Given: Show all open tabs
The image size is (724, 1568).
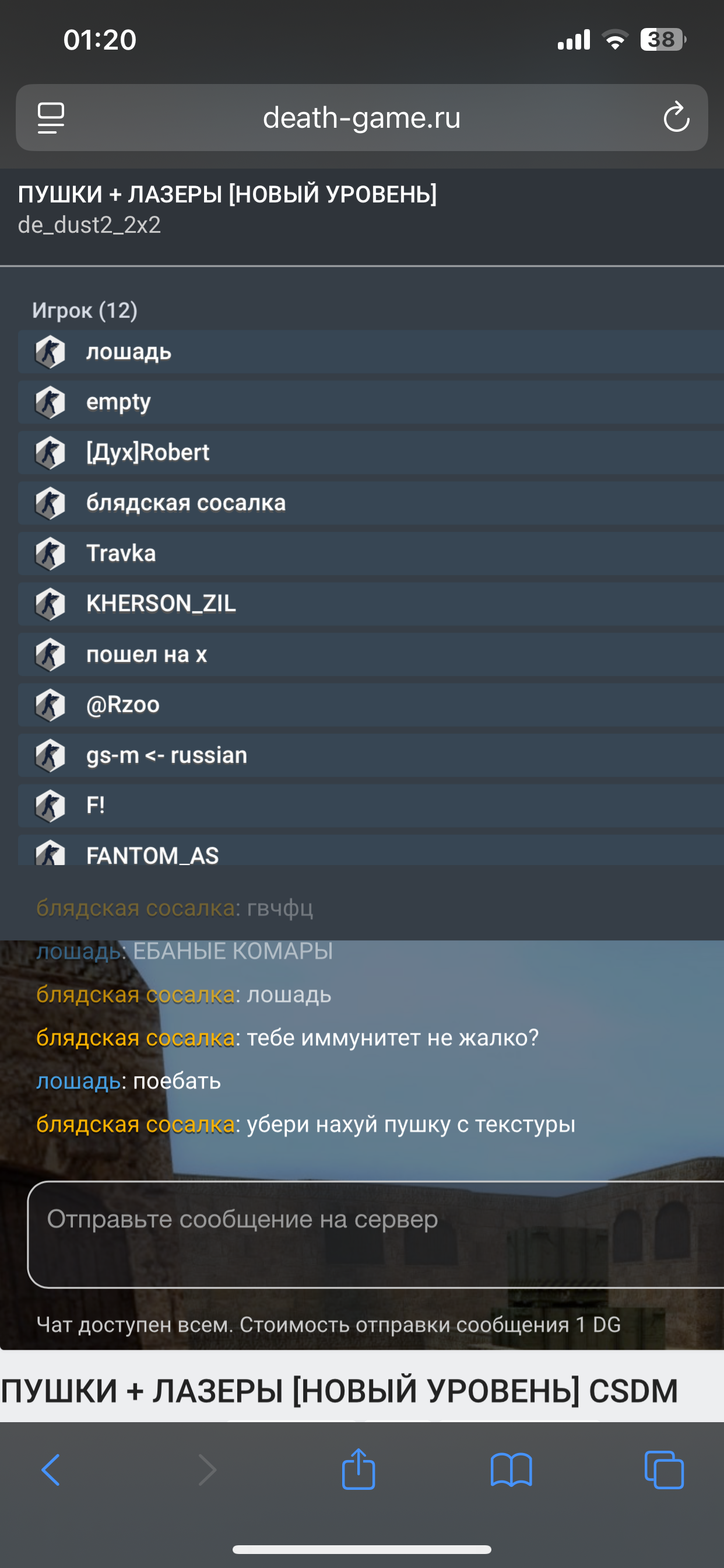Looking at the screenshot, I should click(664, 1470).
